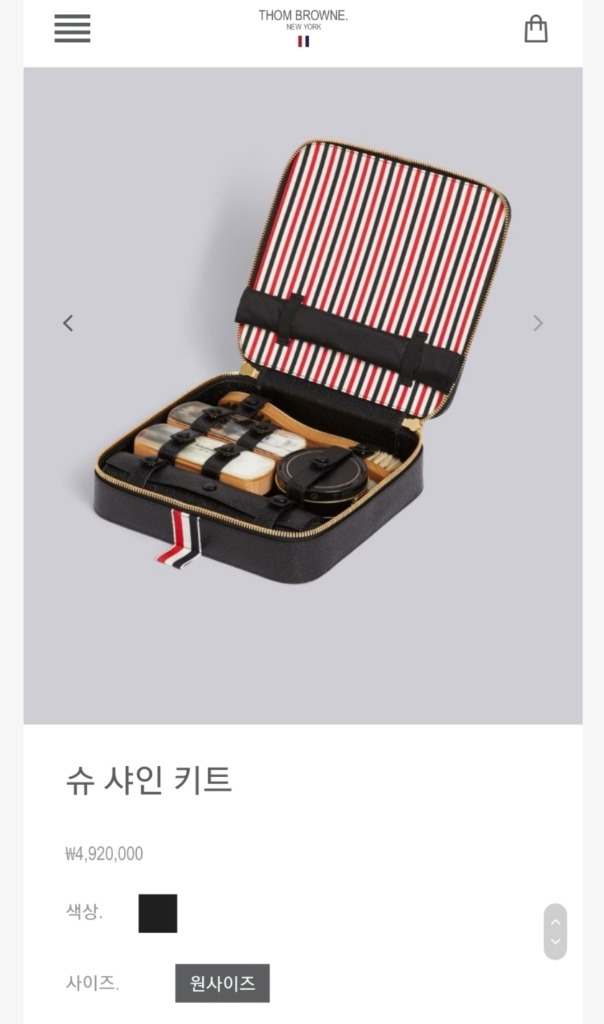Open the shopping bag
This screenshot has width=604, height=1024.
click(x=536, y=29)
